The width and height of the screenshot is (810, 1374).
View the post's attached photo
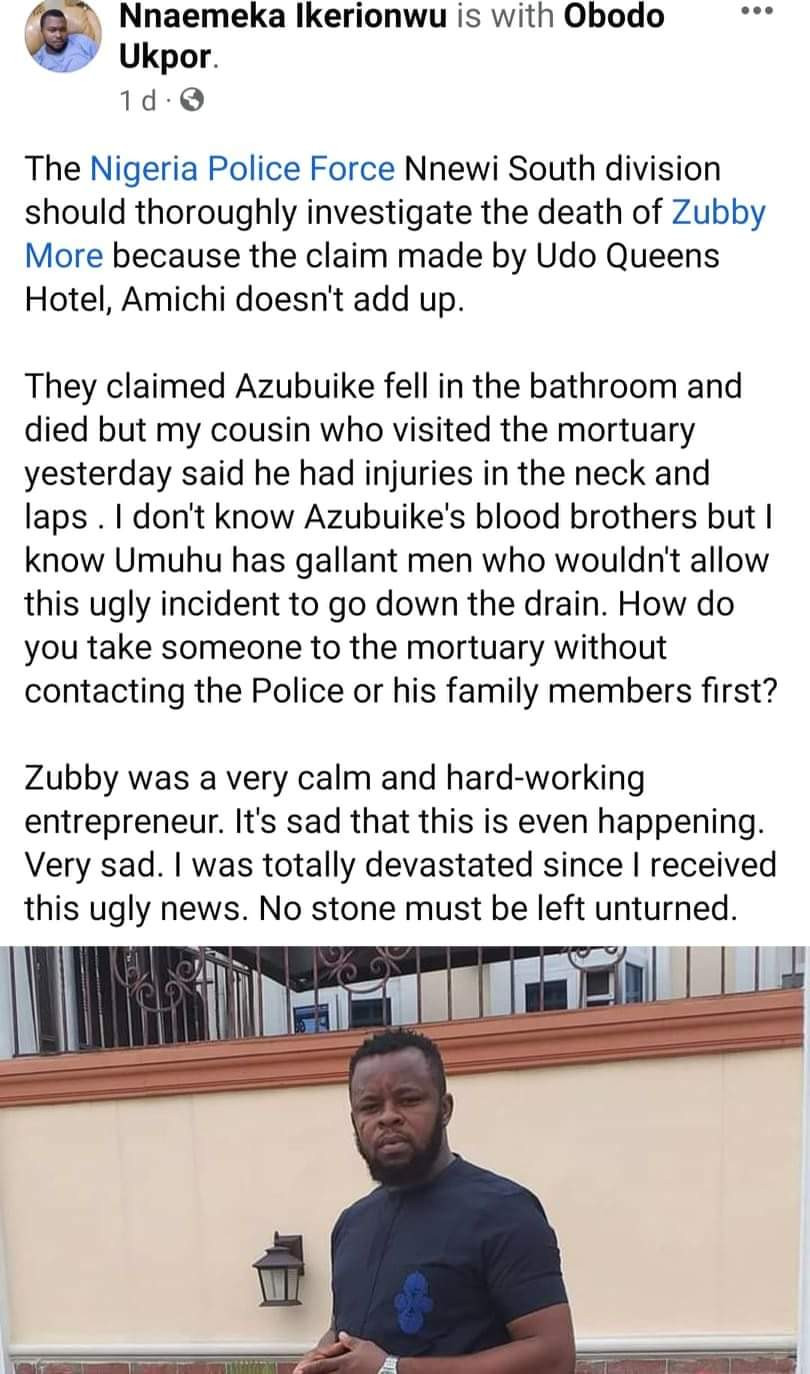tap(405, 1160)
